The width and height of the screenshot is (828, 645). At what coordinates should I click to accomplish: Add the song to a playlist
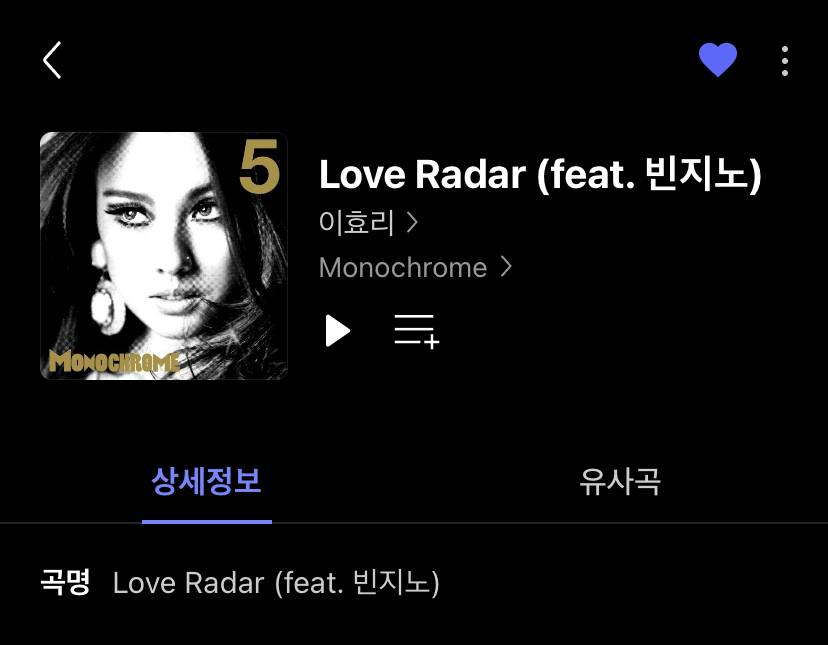click(416, 330)
